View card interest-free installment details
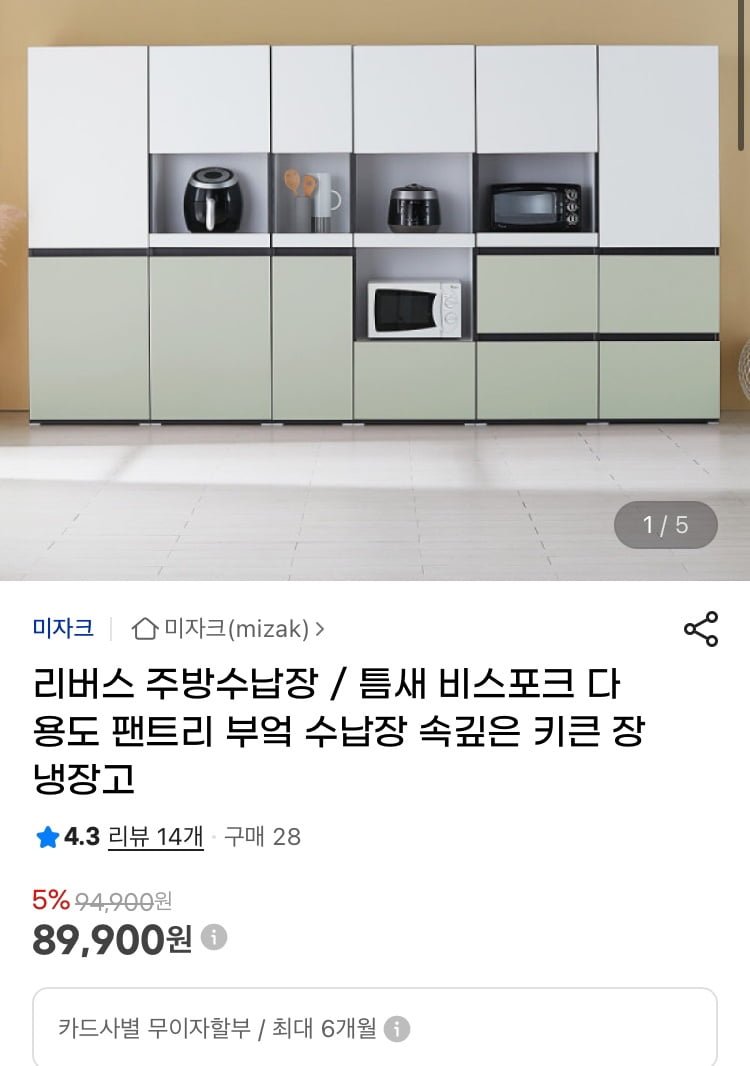This screenshot has width=750, height=1066. point(397,1028)
